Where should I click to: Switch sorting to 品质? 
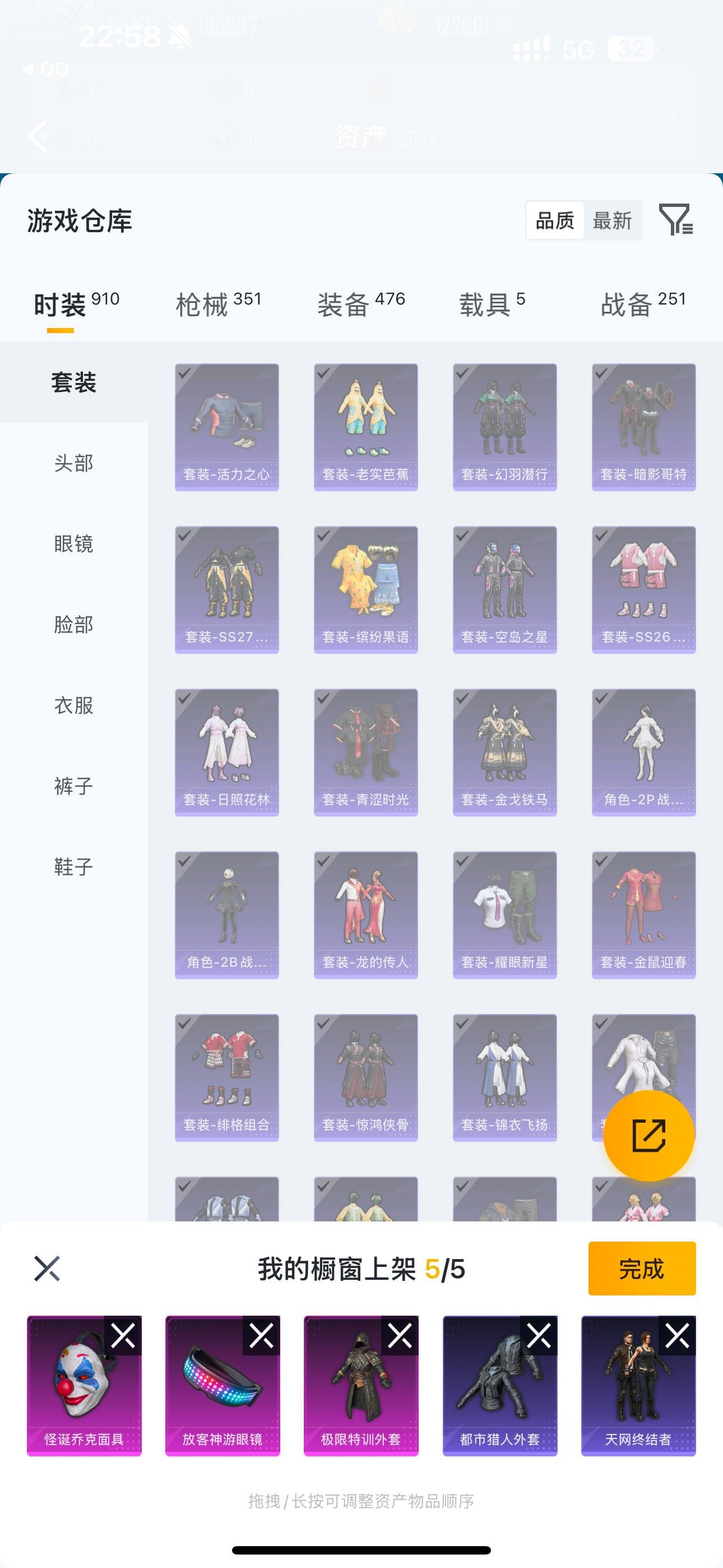tap(553, 221)
